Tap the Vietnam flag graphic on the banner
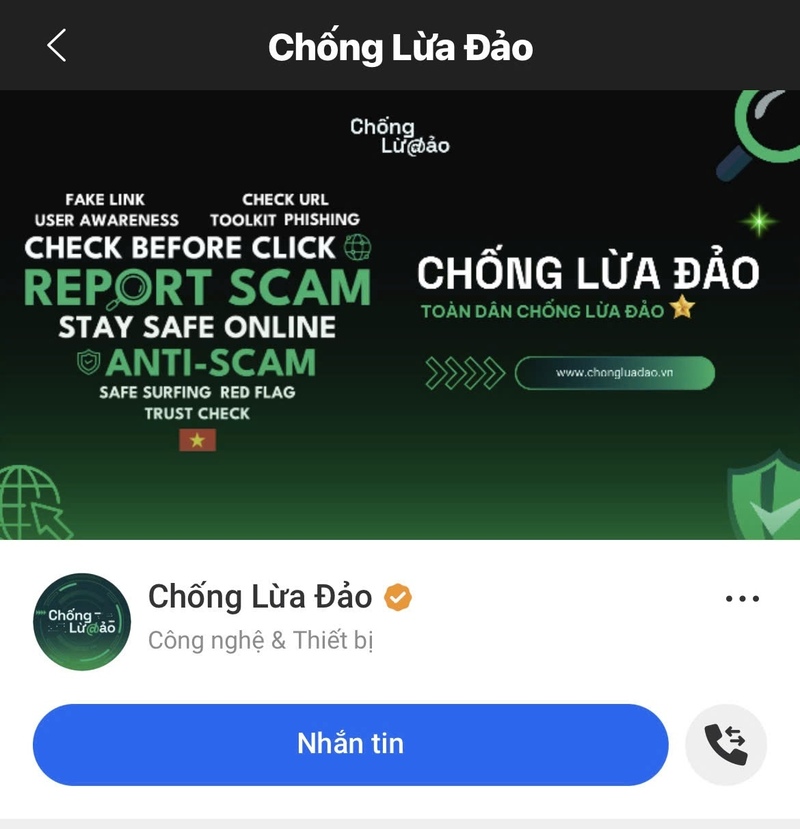This screenshot has height=829, width=800. [x=198, y=437]
